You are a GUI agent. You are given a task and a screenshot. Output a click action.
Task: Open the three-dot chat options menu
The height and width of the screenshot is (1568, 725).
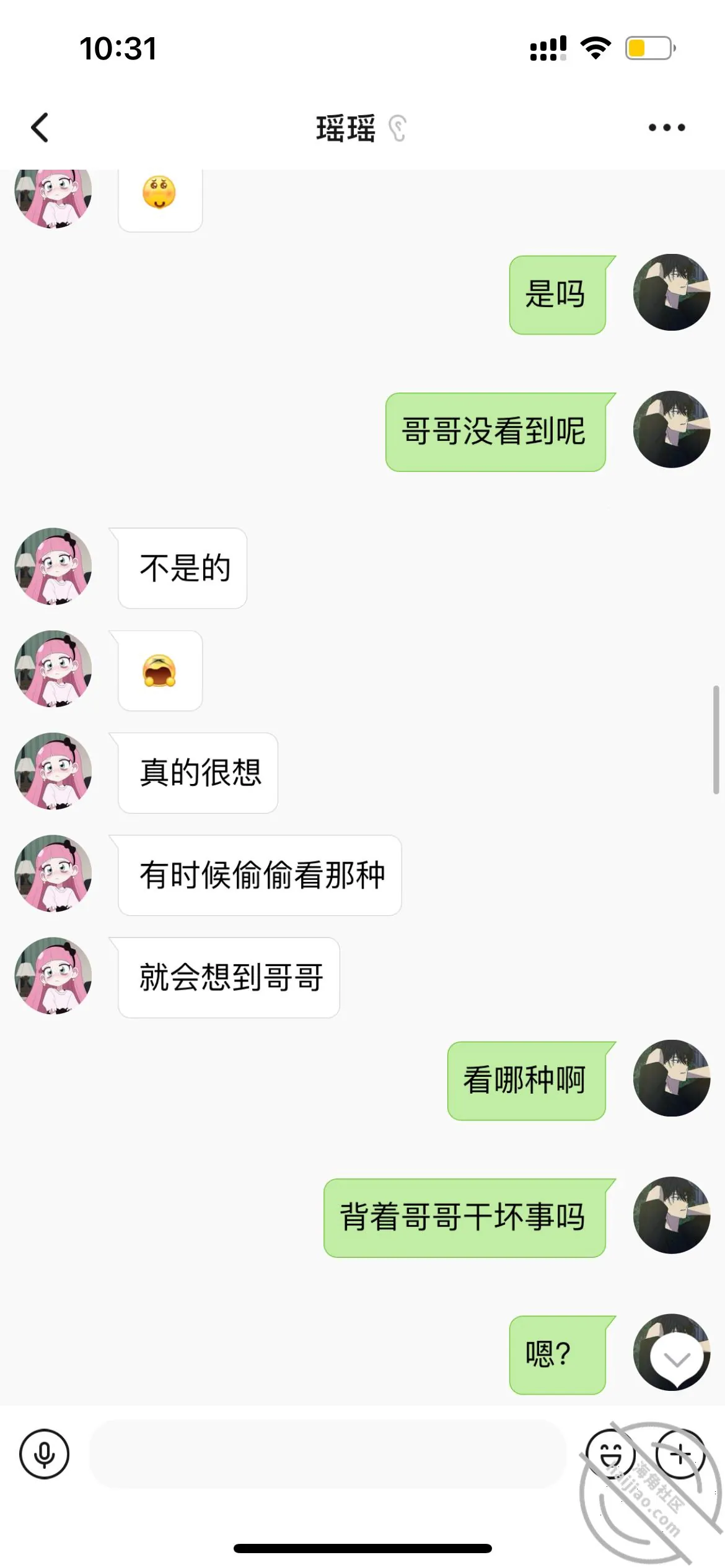click(667, 128)
